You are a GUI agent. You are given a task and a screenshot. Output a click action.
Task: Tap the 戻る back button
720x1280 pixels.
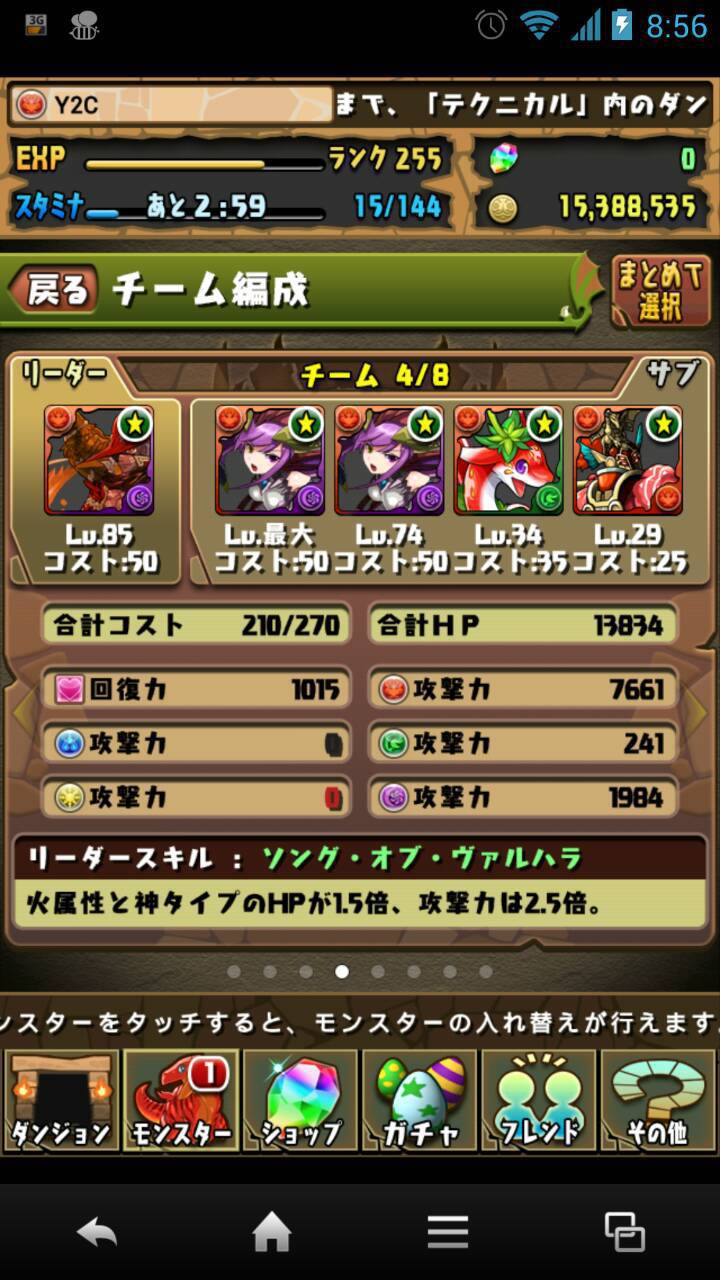[x=54, y=290]
